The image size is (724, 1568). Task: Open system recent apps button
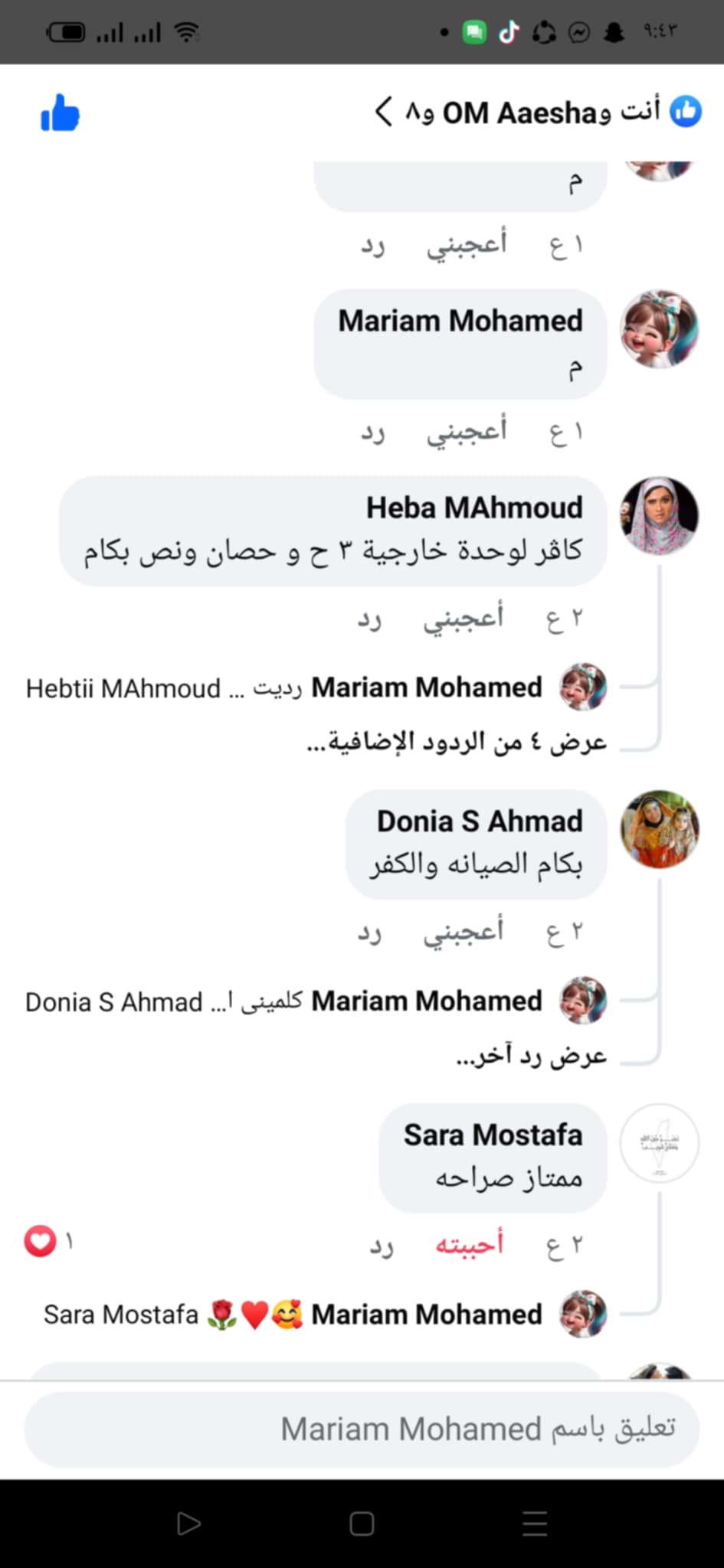pos(534,1524)
